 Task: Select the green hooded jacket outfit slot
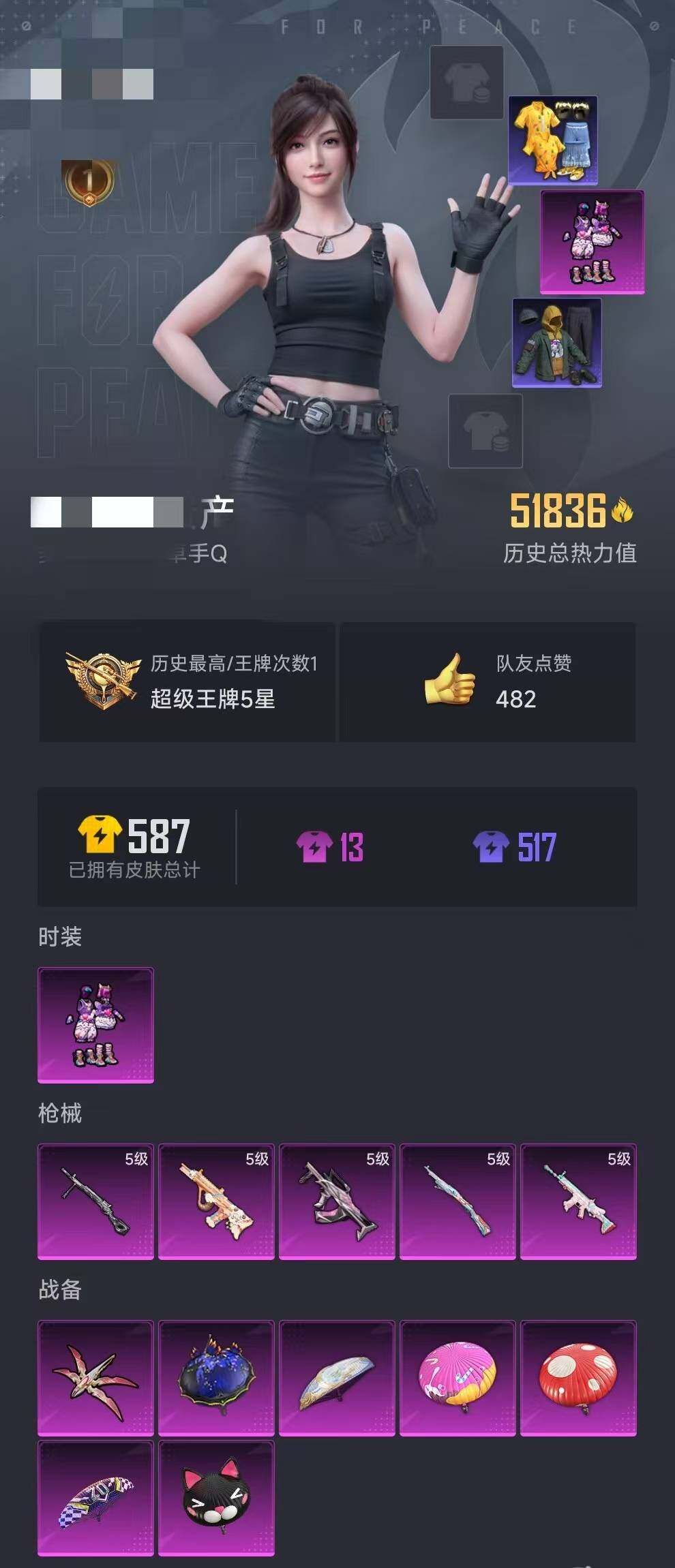point(557,343)
